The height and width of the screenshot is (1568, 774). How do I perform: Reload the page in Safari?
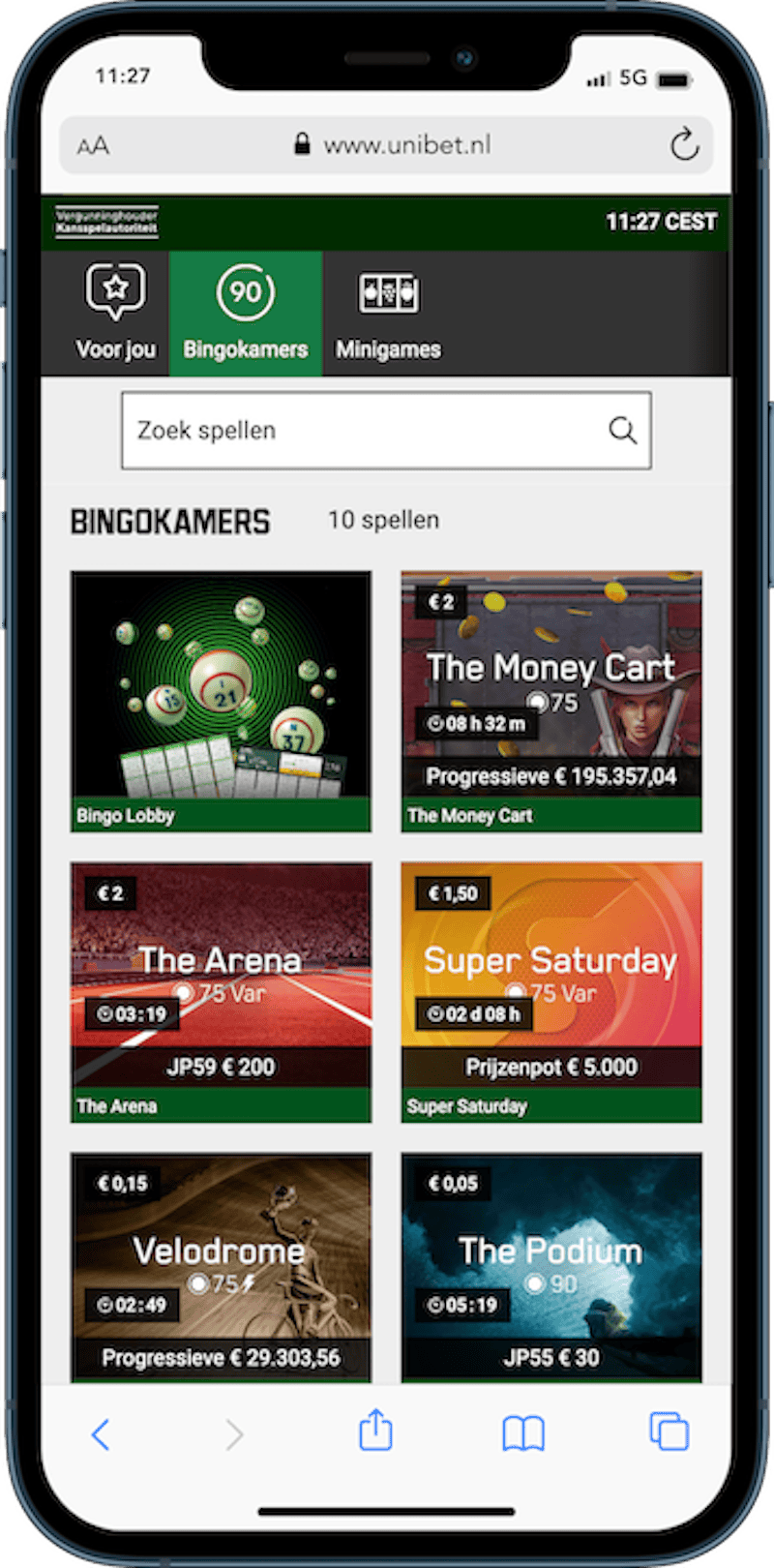(x=684, y=145)
